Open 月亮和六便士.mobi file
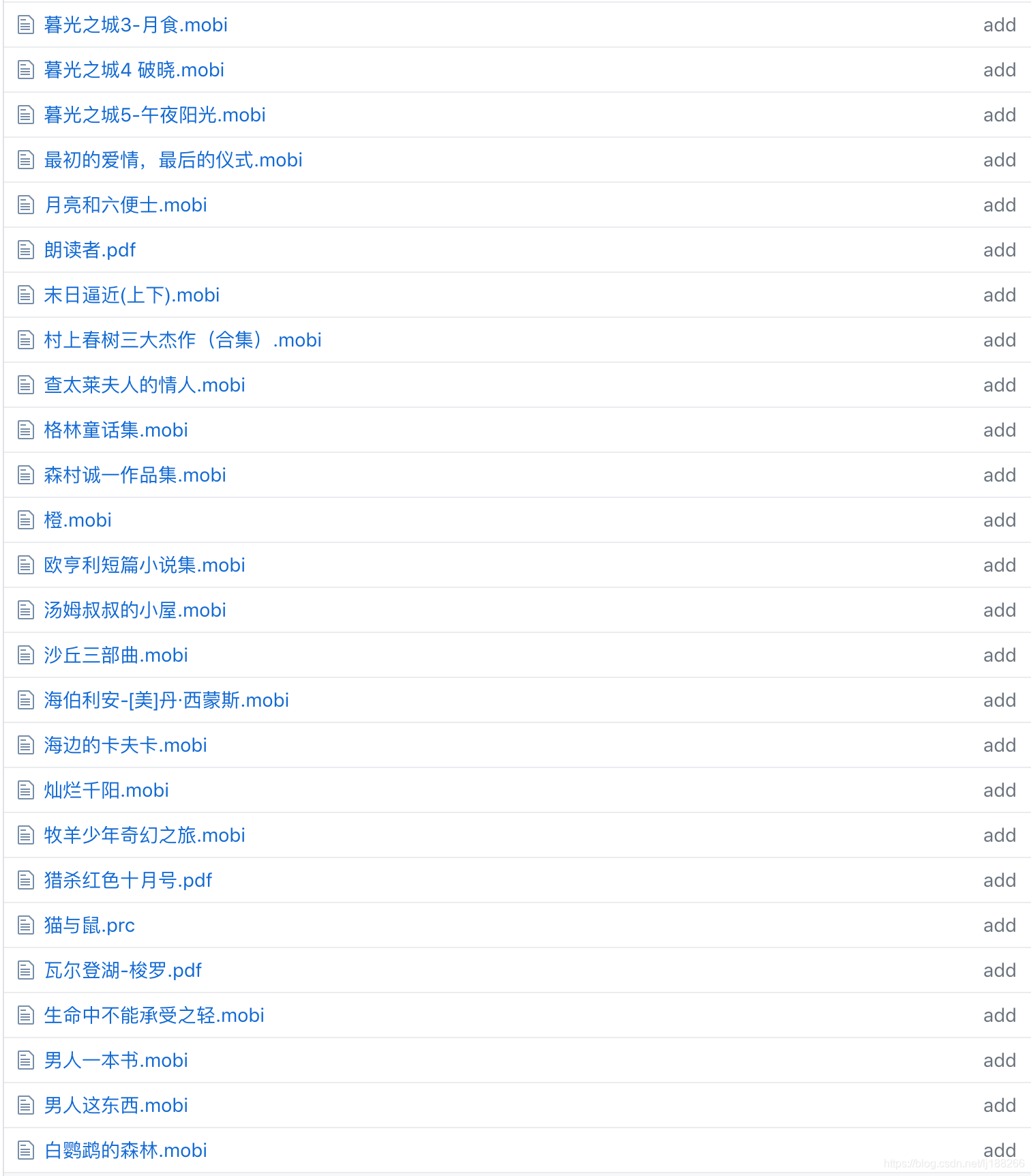This screenshot has width=1031, height=1176. pos(125,205)
